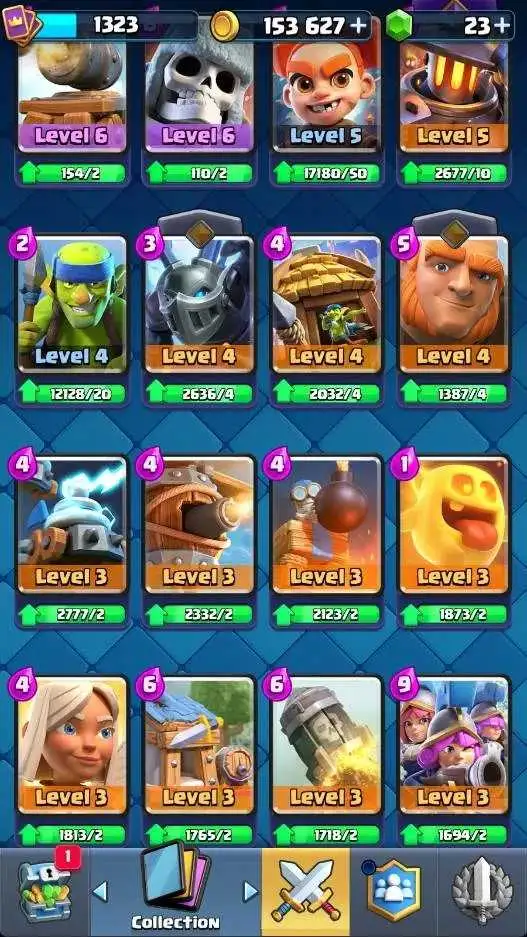Add more gold with the plus button
Image resolution: width=527 pixels, height=937 pixels.
pos(359,25)
